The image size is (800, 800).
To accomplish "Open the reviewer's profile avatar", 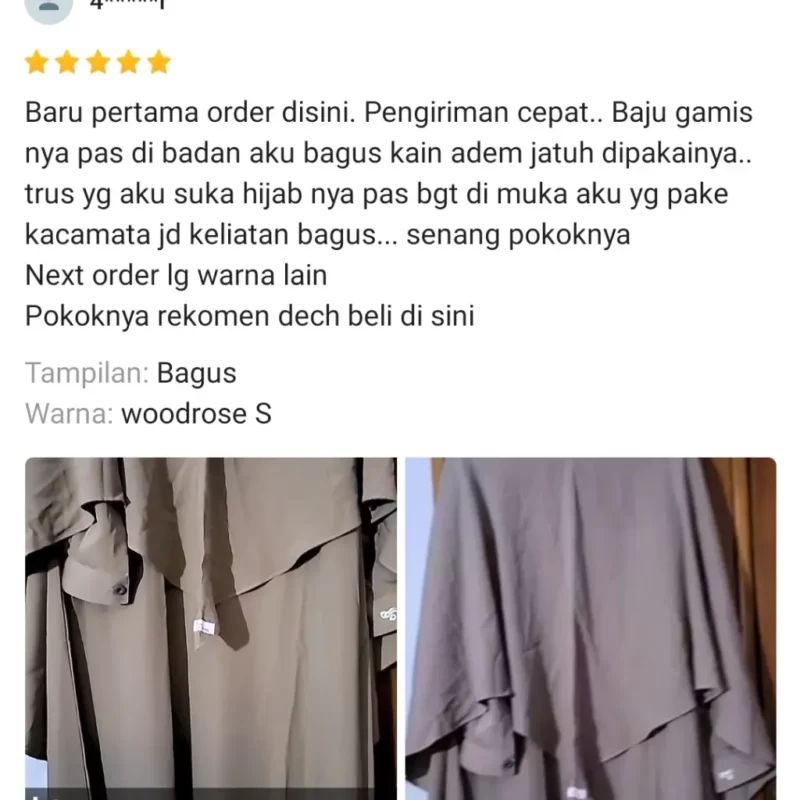I will click(x=48, y=8).
